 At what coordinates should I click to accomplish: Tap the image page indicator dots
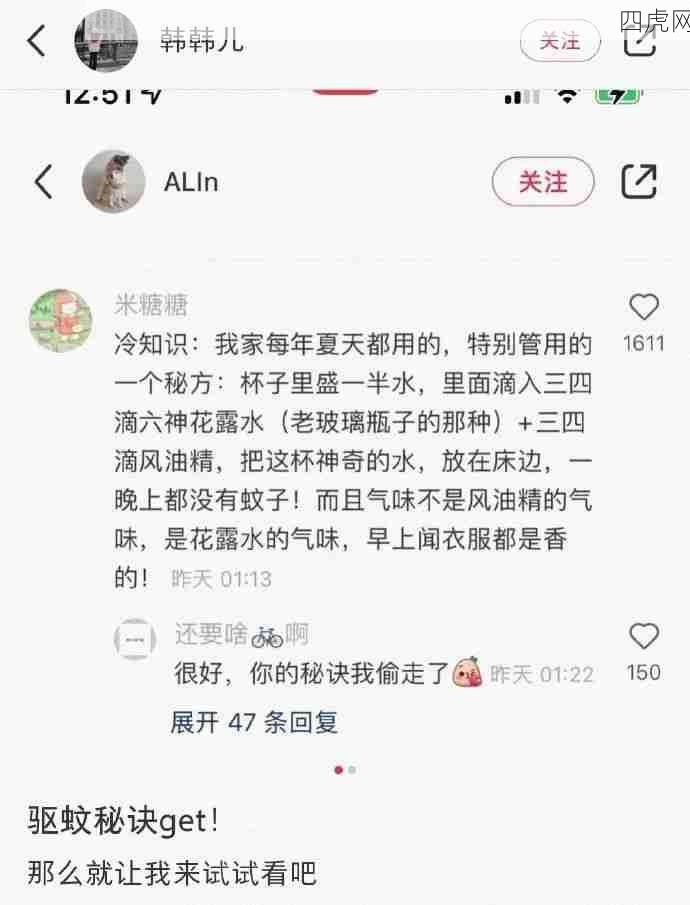pyautogui.click(x=345, y=770)
